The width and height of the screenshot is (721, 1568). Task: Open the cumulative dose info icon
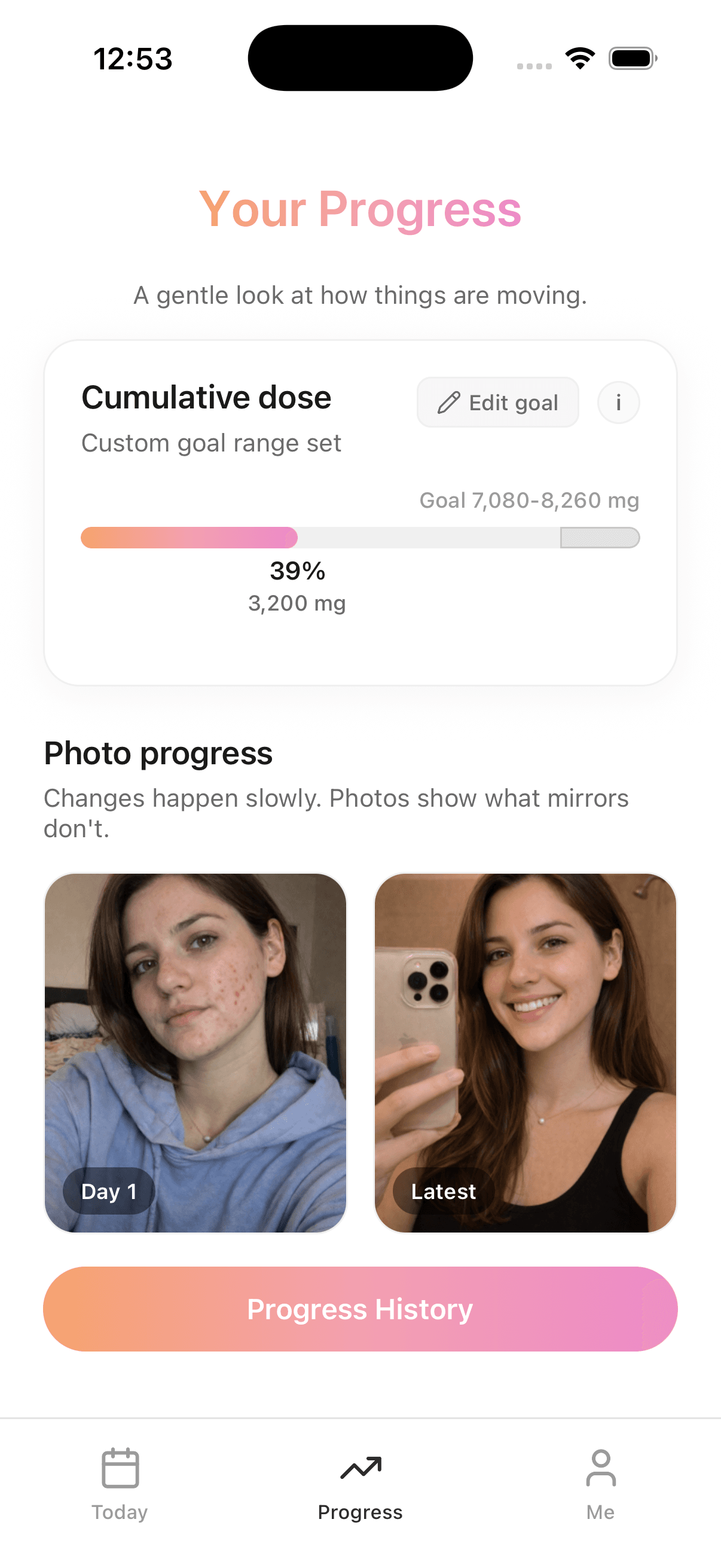618,402
